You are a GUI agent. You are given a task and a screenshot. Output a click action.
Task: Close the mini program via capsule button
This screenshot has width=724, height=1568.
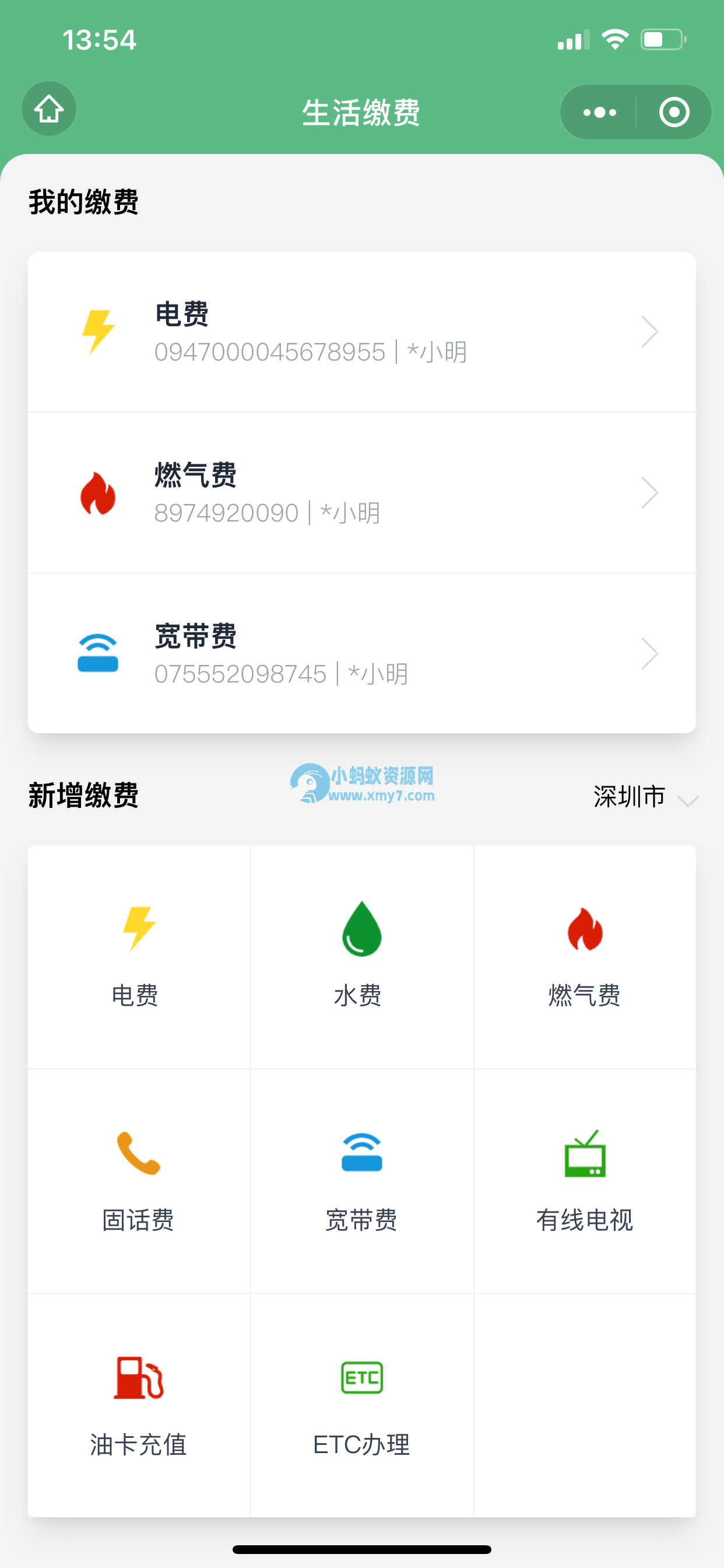(674, 112)
